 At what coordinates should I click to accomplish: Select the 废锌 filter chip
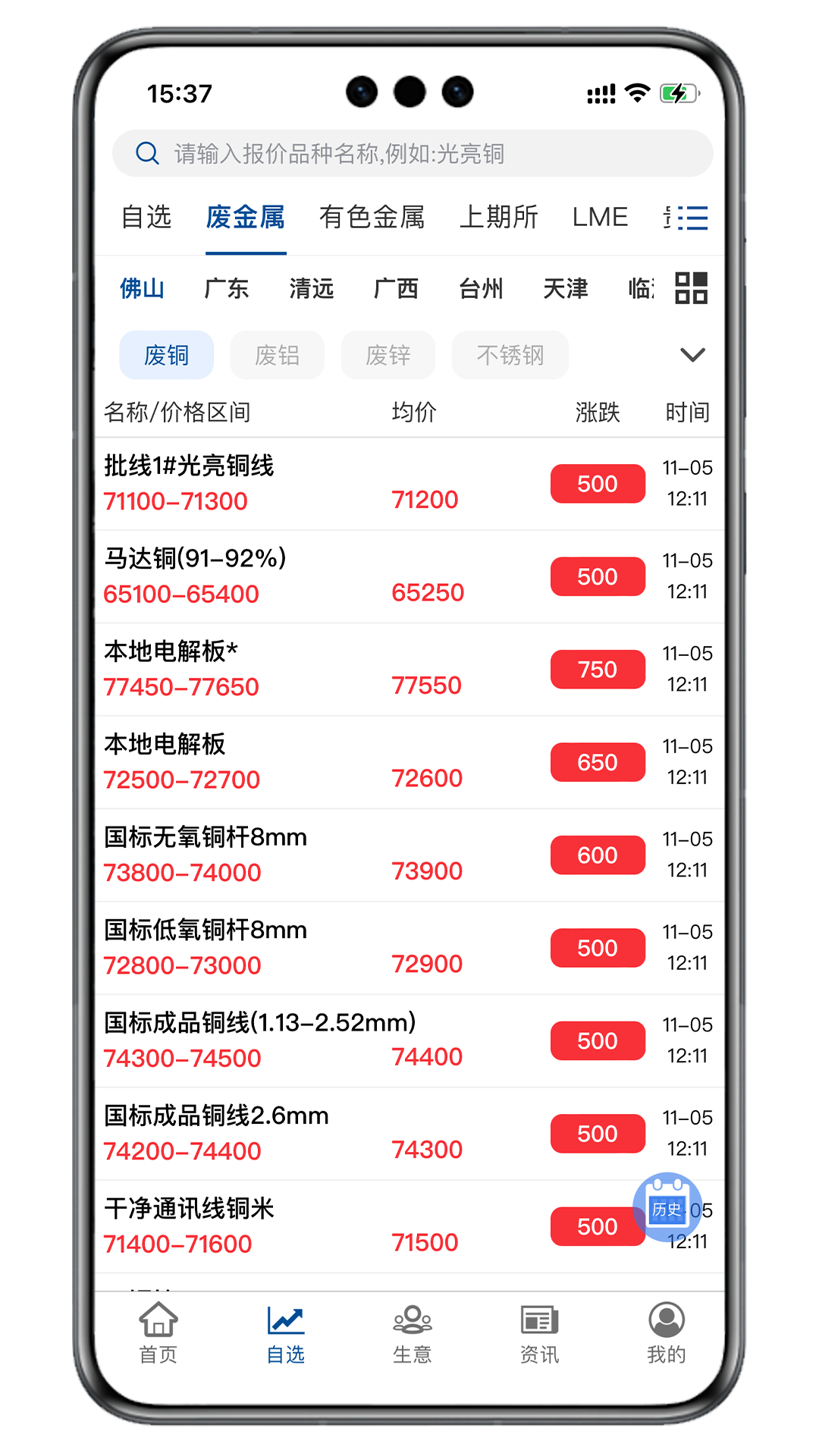tap(388, 355)
